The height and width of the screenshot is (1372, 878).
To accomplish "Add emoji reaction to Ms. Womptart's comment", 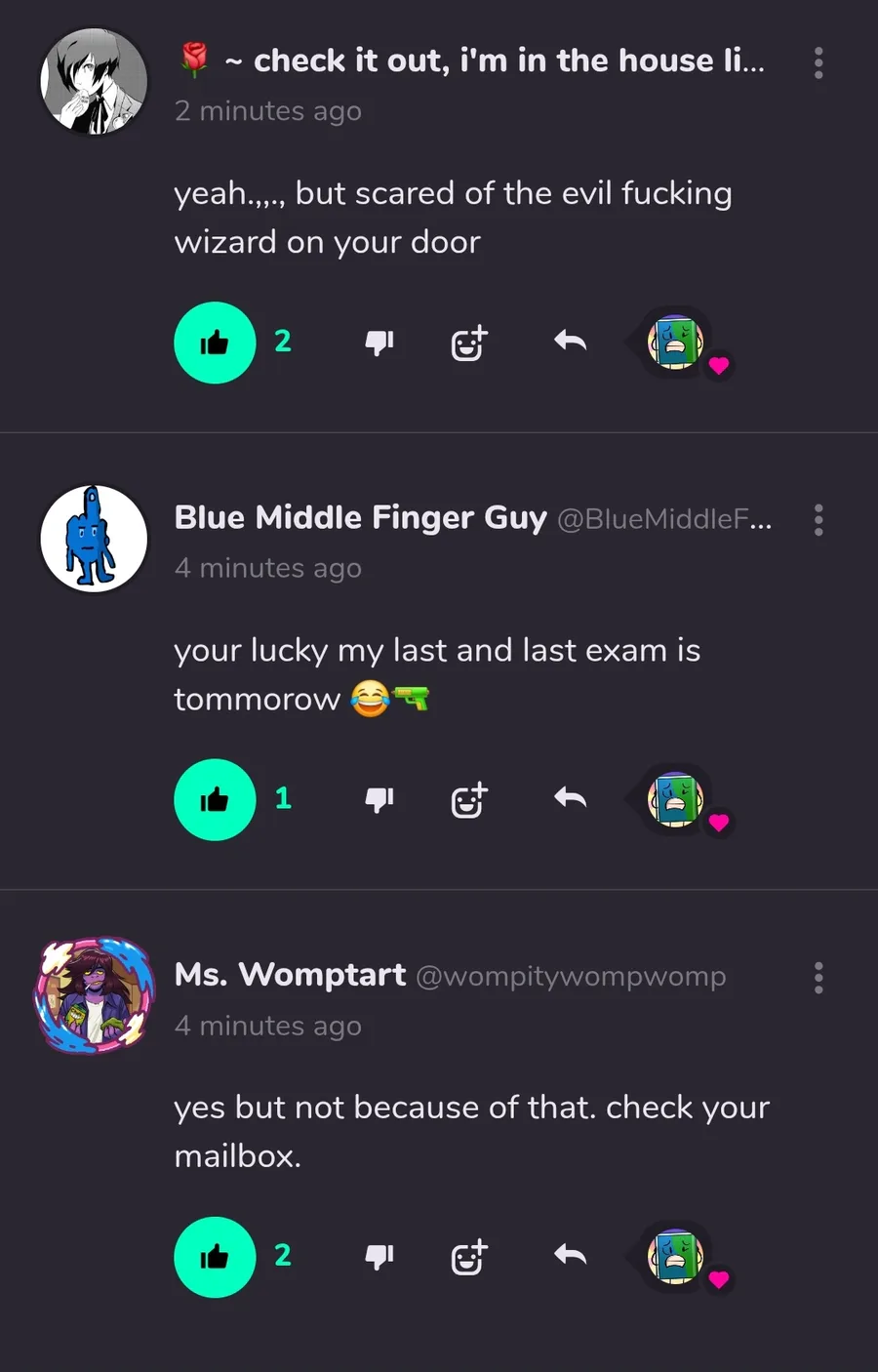I will [x=468, y=1257].
